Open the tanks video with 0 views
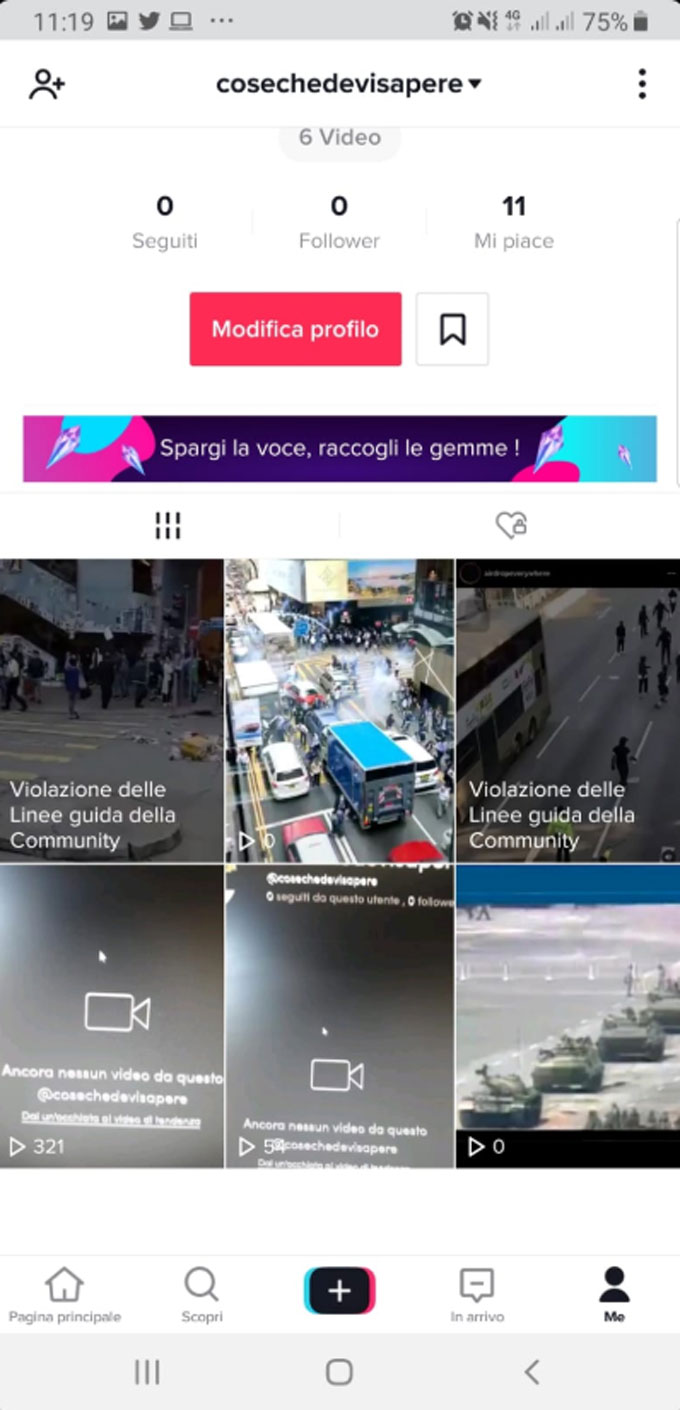680x1410 pixels. coord(567,1016)
